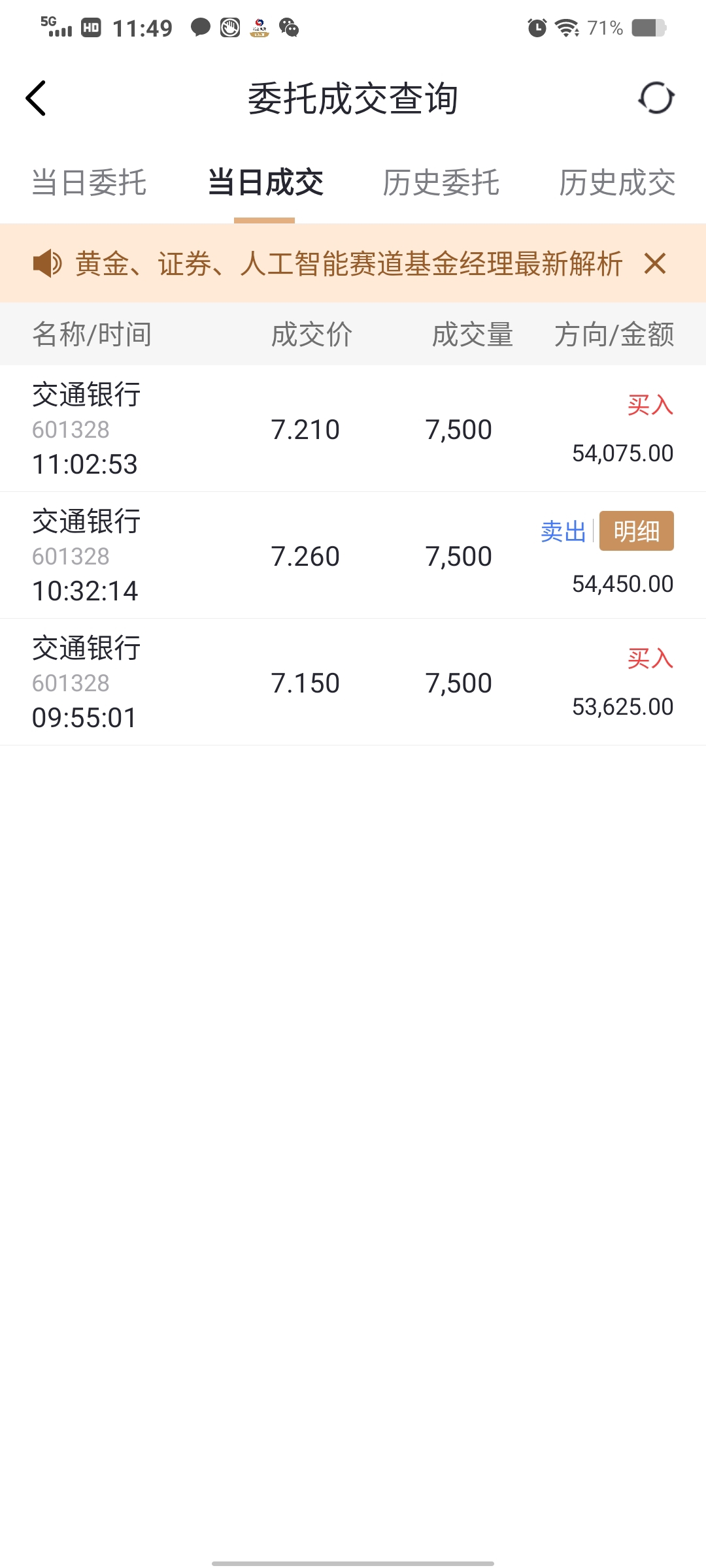
Task: Refresh the trade records list
Action: pyautogui.click(x=656, y=99)
